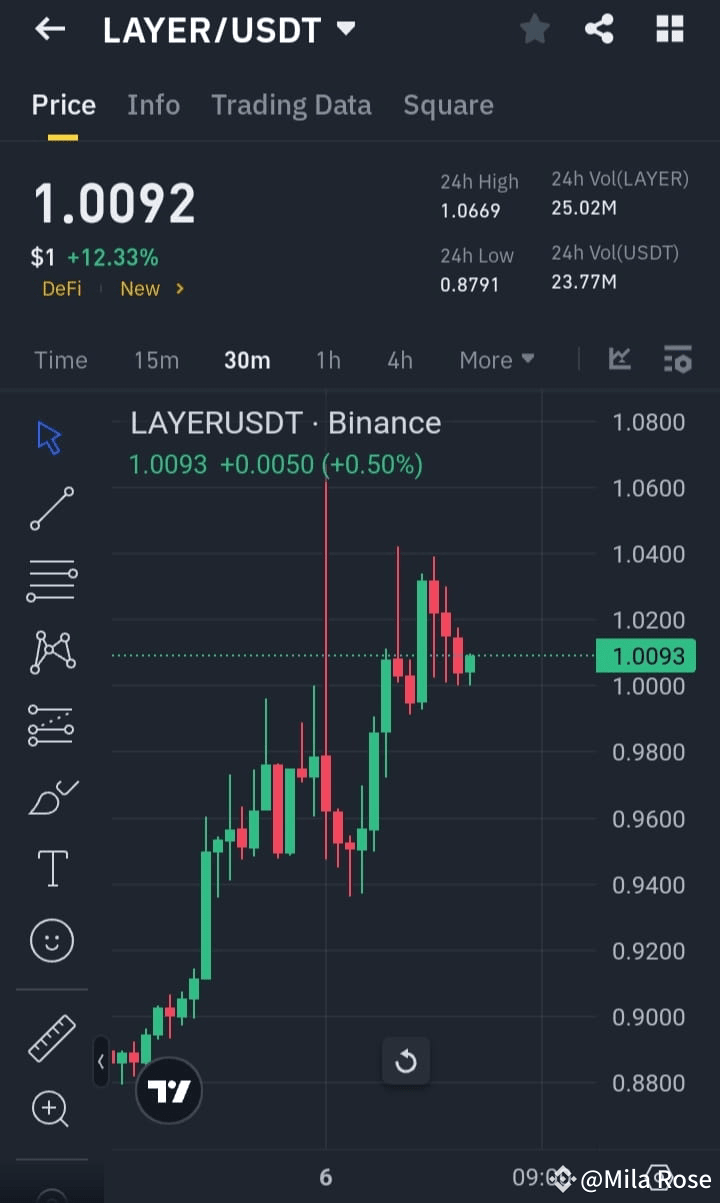Image resolution: width=720 pixels, height=1203 pixels.
Task: Open the emoji annotation tool
Action: [50, 940]
